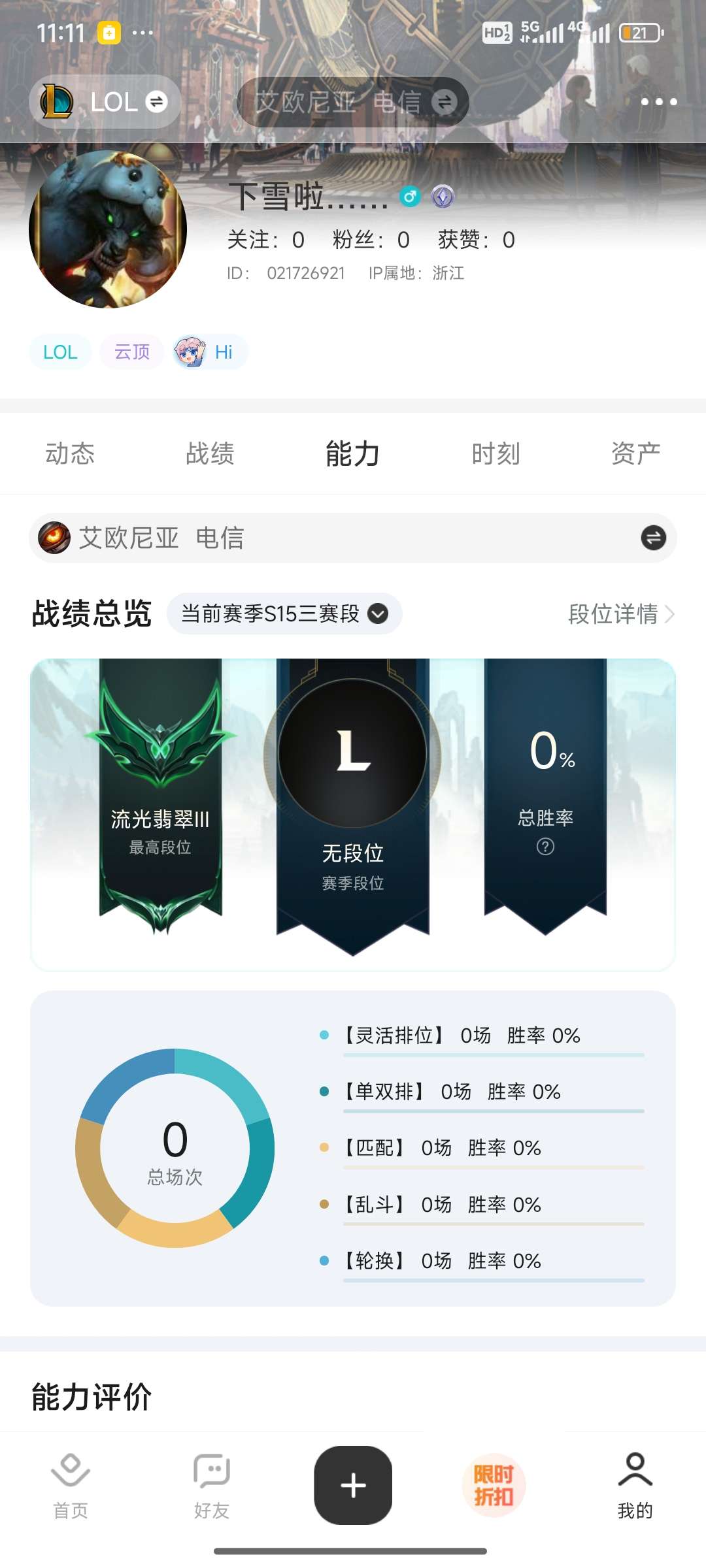Image resolution: width=706 pixels, height=1568 pixels.
Task: Tap the Hi greeting chip
Action: tap(210, 352)
